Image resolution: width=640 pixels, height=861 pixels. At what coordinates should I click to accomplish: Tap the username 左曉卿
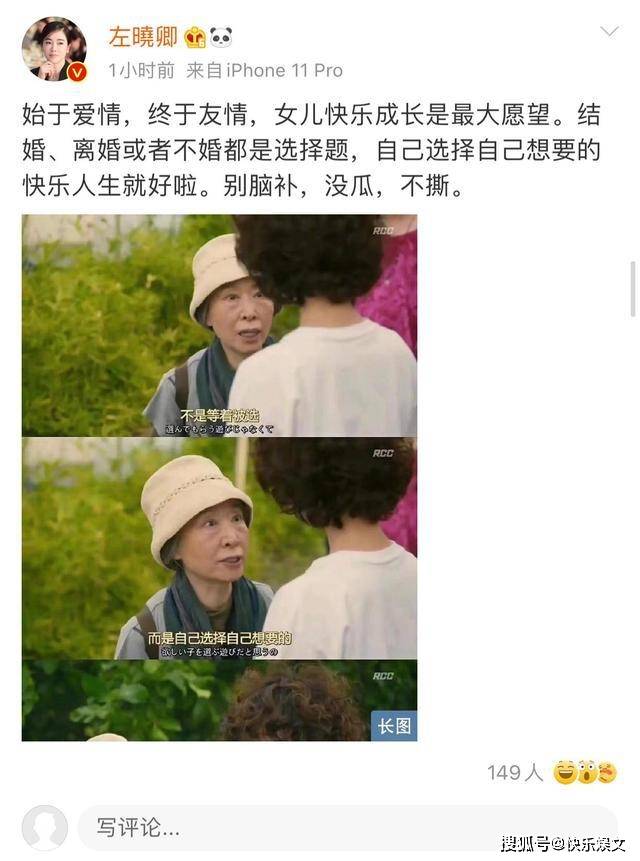pos(143,37)
